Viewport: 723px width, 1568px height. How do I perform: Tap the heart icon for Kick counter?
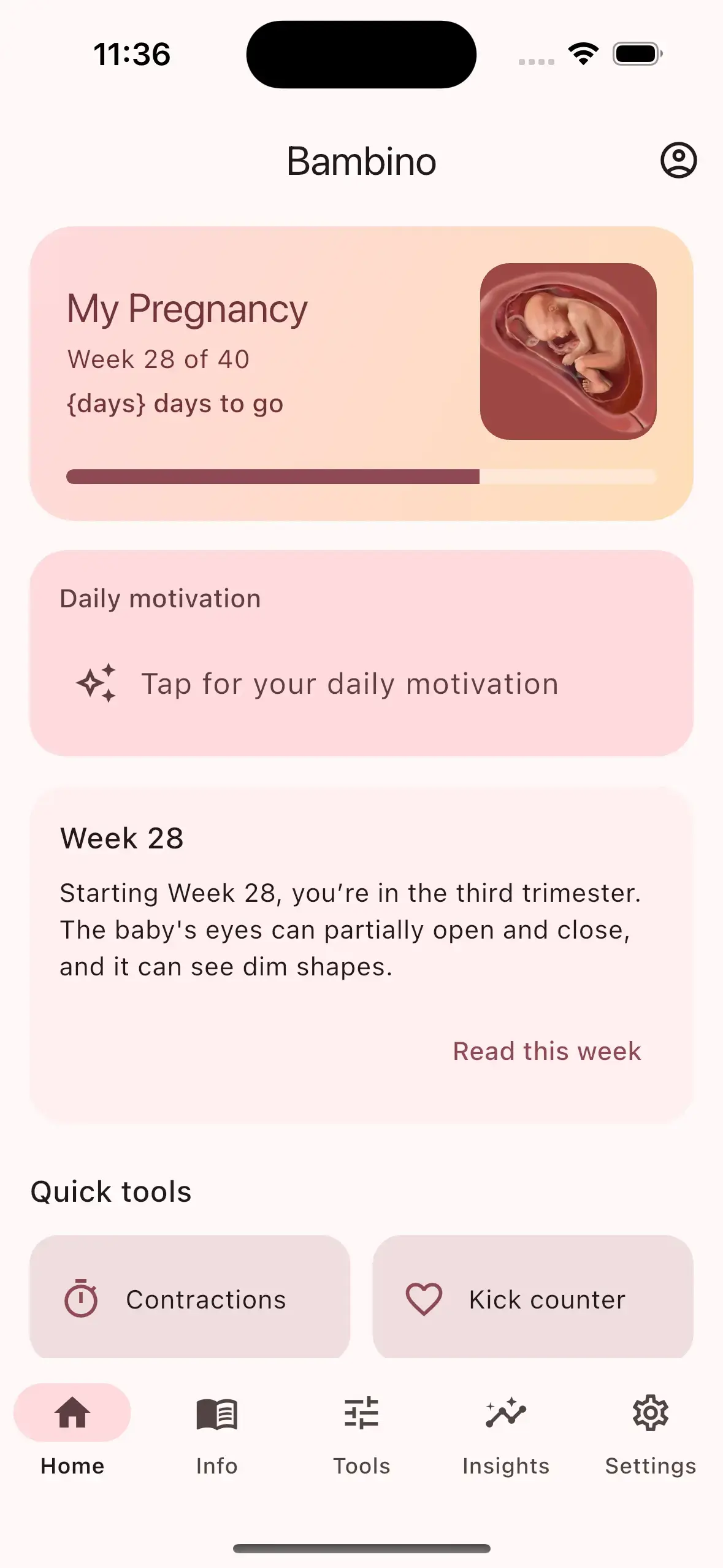pyautogui.click(x=424, y=1299)
